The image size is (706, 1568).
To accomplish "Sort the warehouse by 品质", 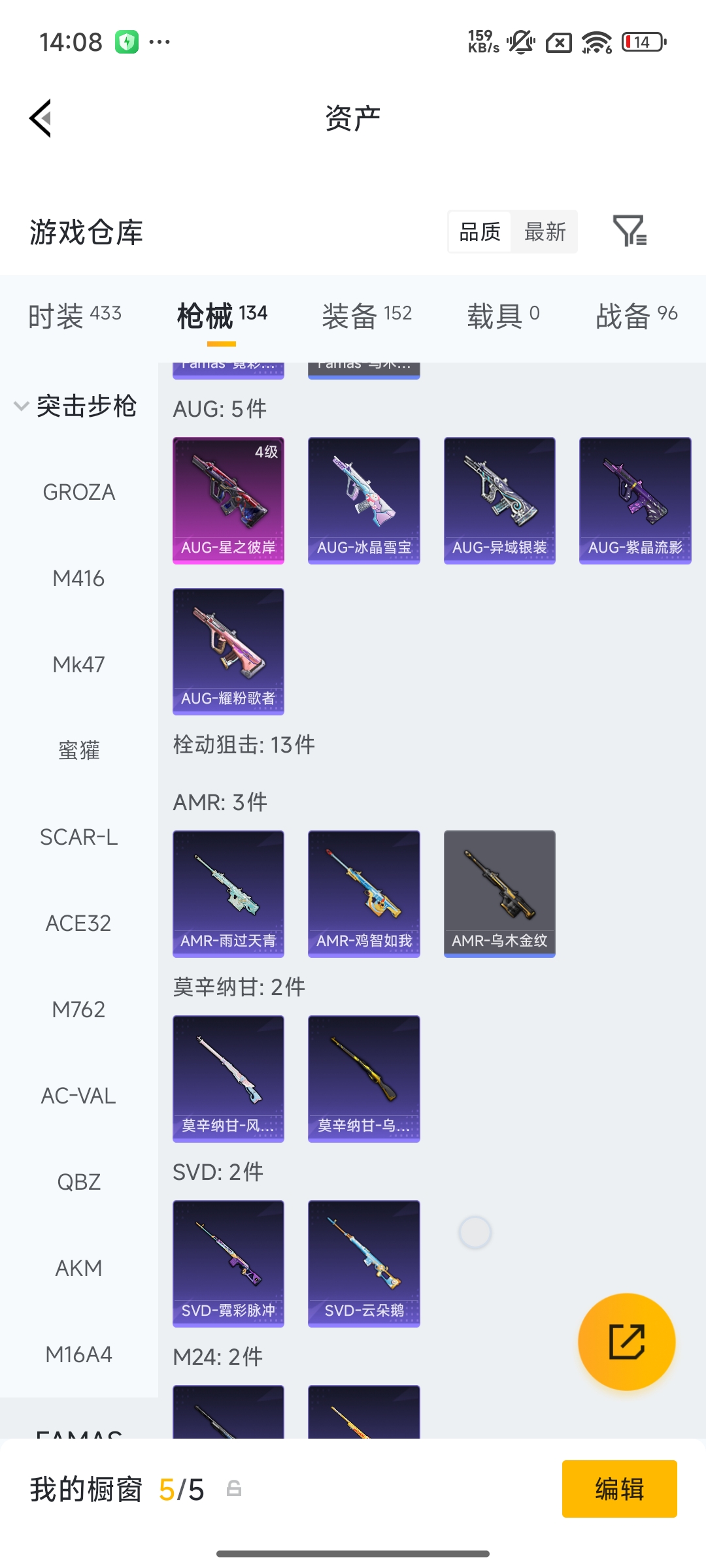I will (x=480, y=232).
